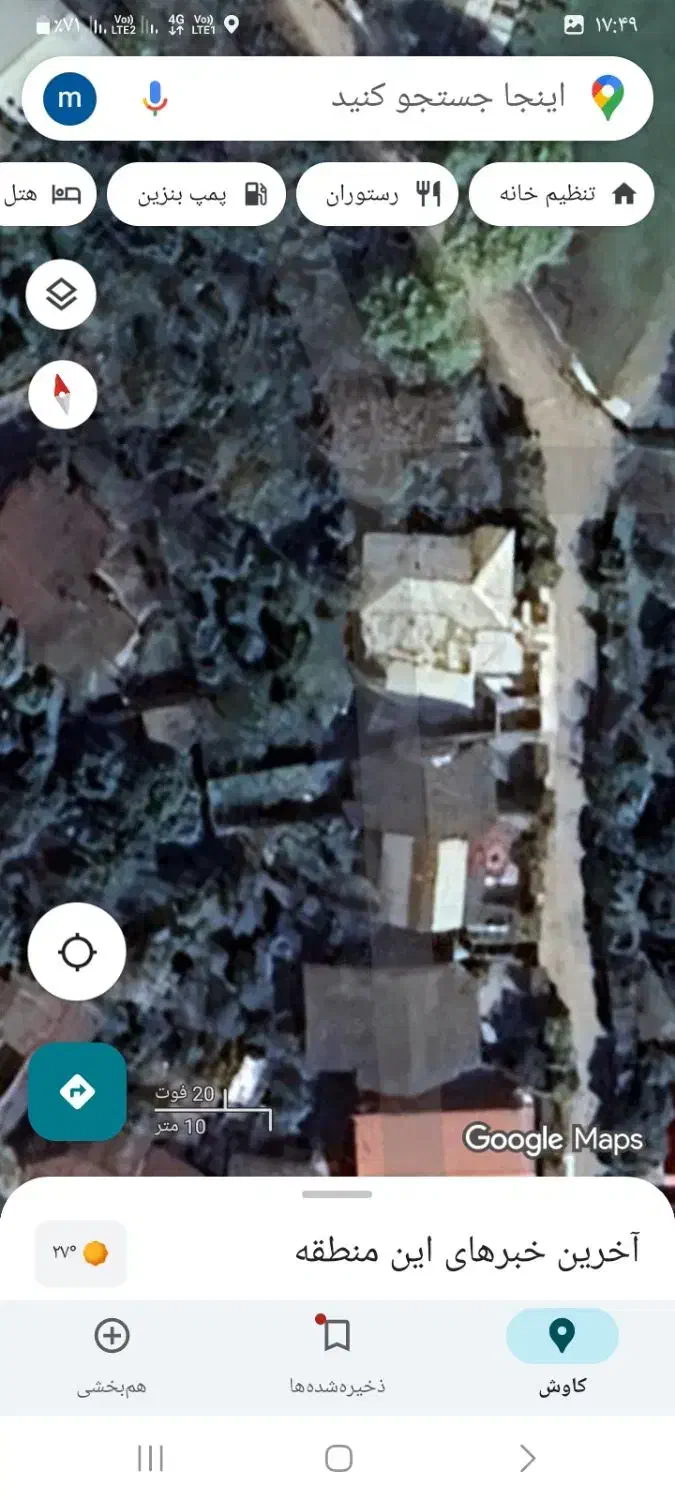Open the recent apps overview
Screen dimensions: 675x1500
coord(150,1458)
